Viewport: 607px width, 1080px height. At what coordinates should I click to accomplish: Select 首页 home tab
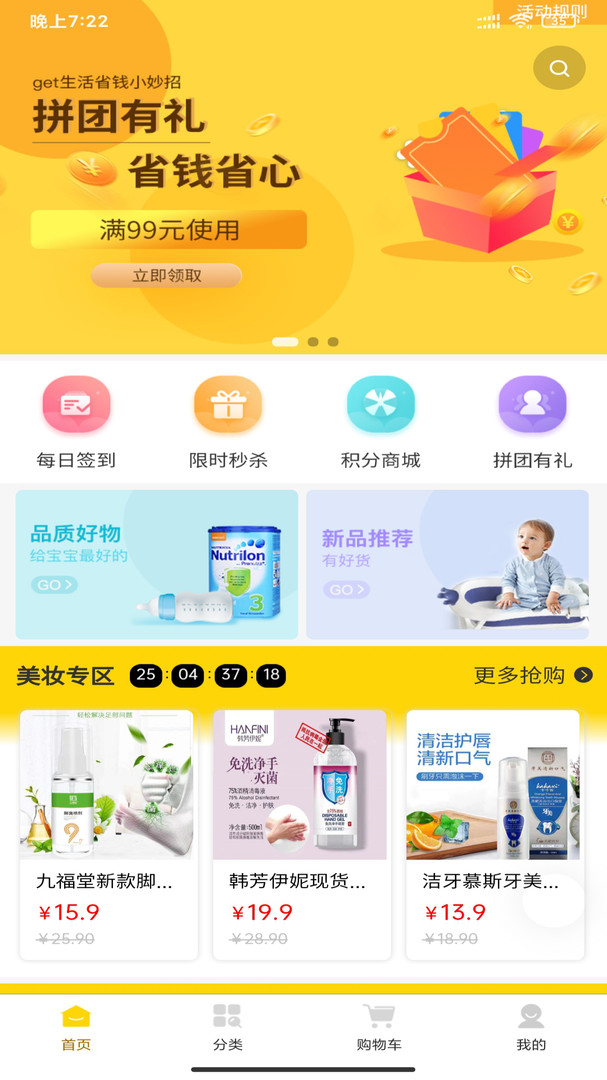pyautogui.click(x=76, y=1028)
